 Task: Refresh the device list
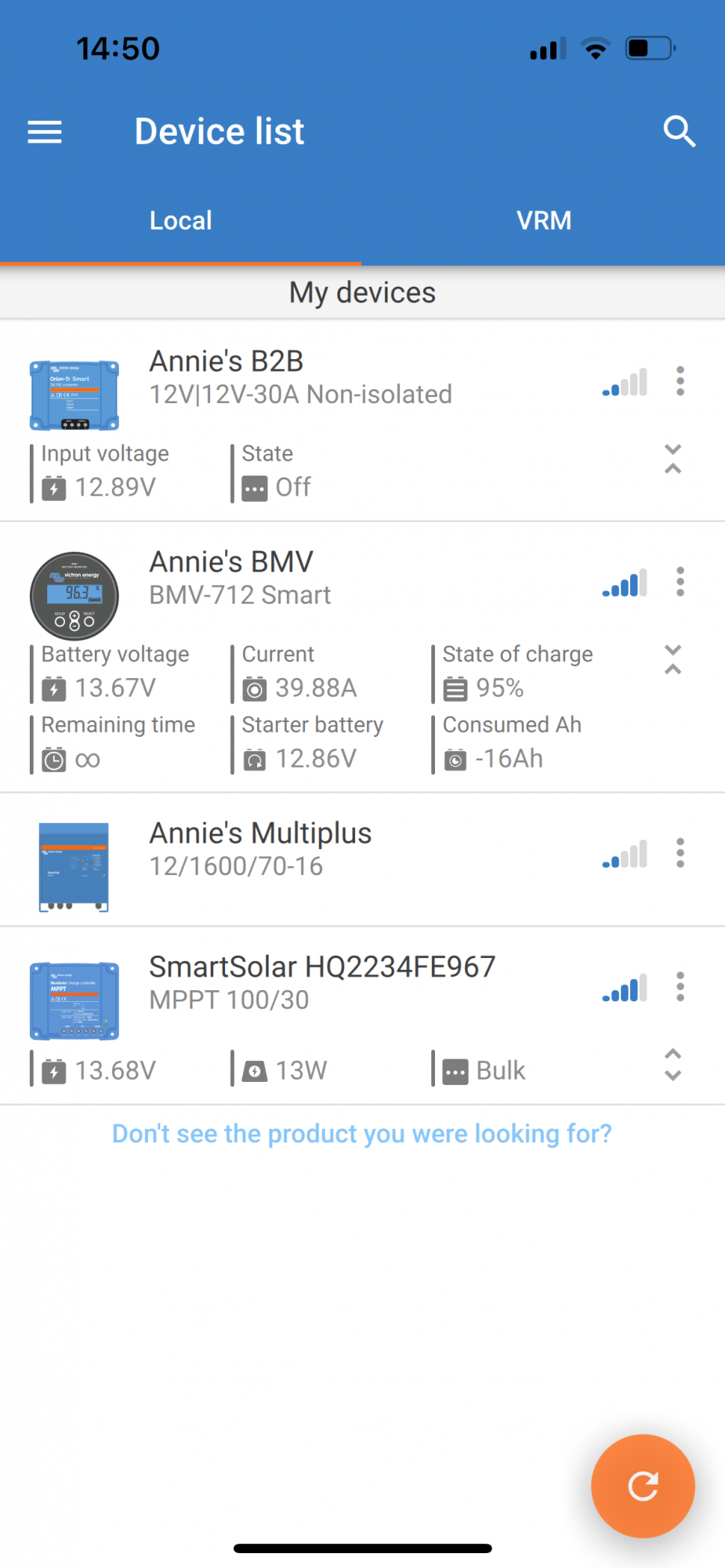tap(643, 1486)
